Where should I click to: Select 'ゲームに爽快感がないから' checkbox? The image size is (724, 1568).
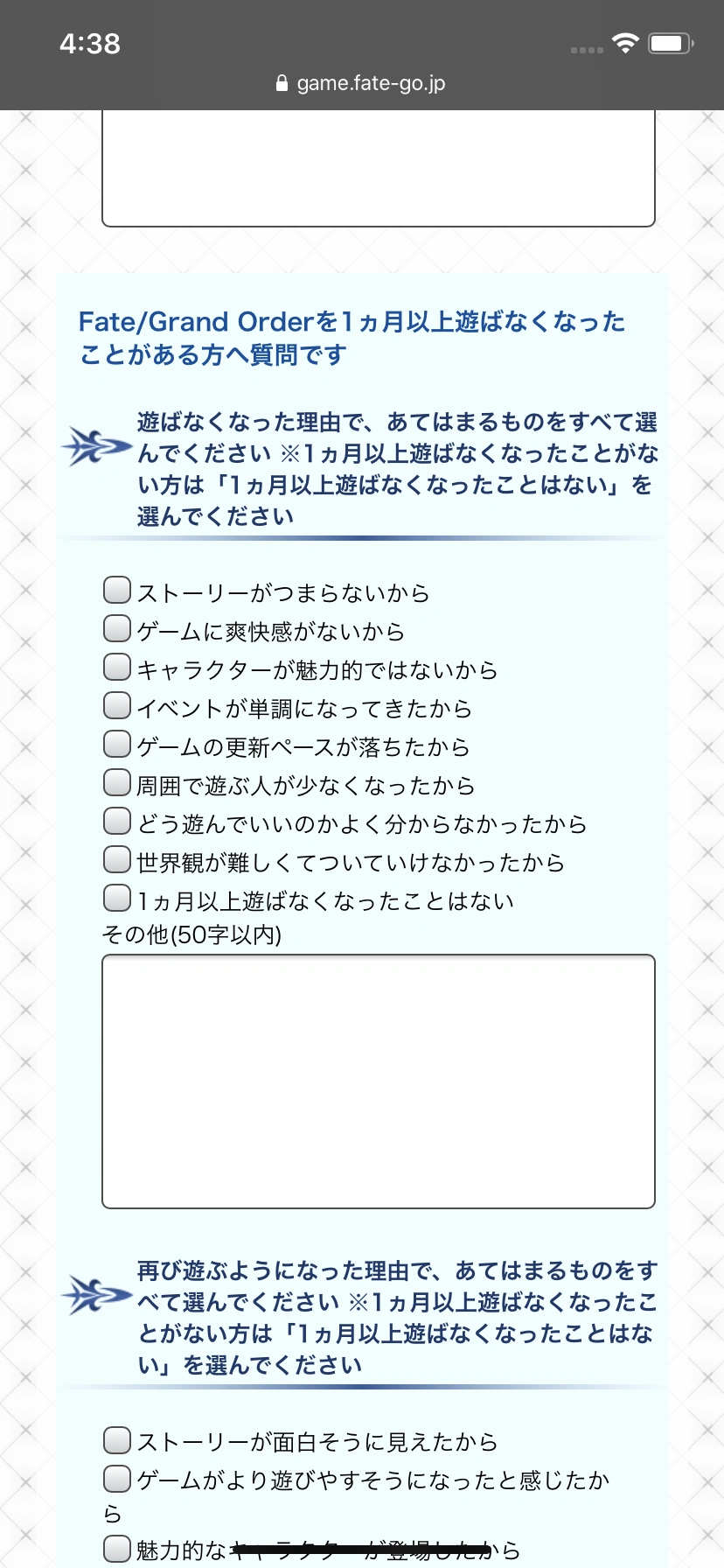tap(117, 628)
